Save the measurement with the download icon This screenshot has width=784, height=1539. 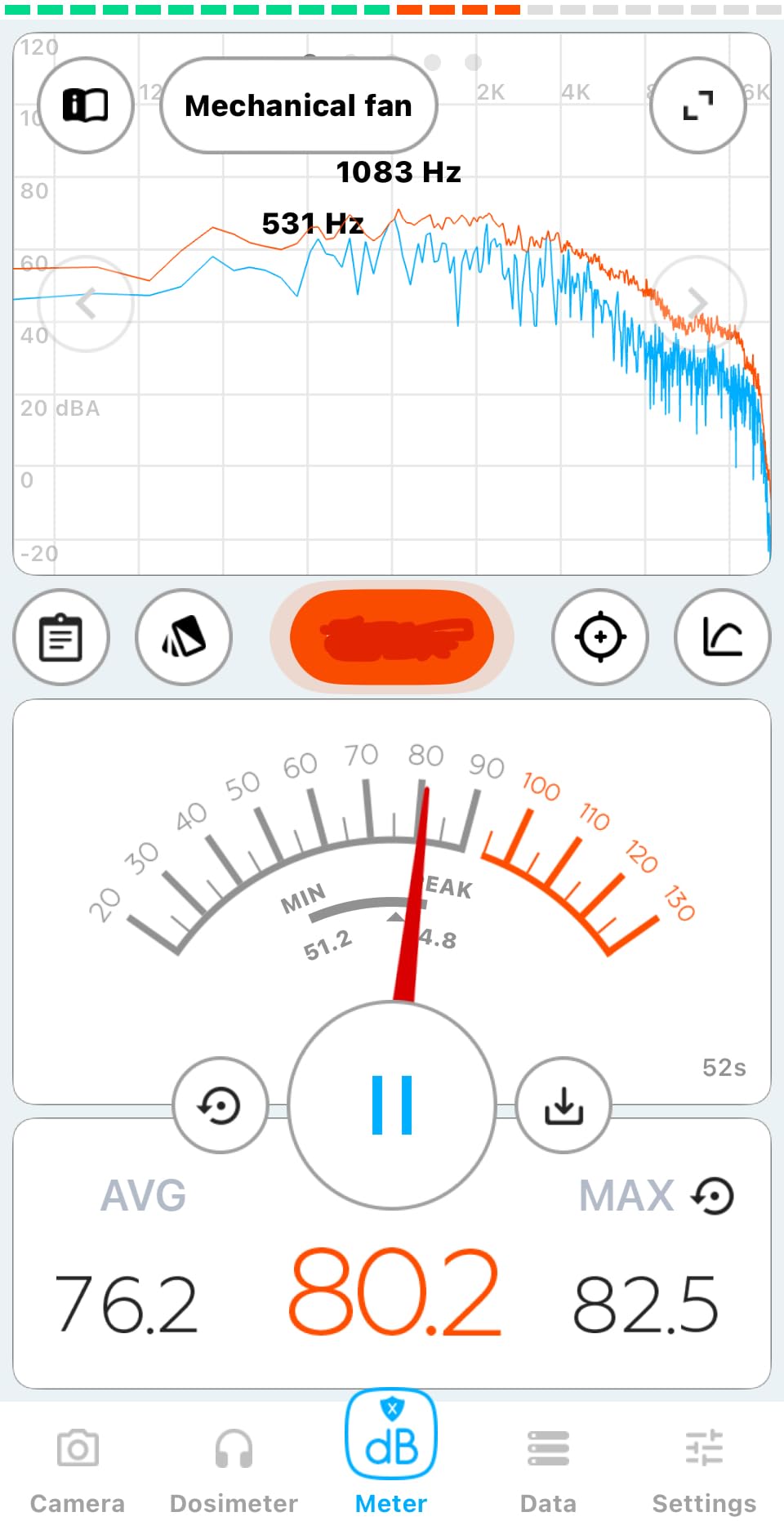[563, 1106]
